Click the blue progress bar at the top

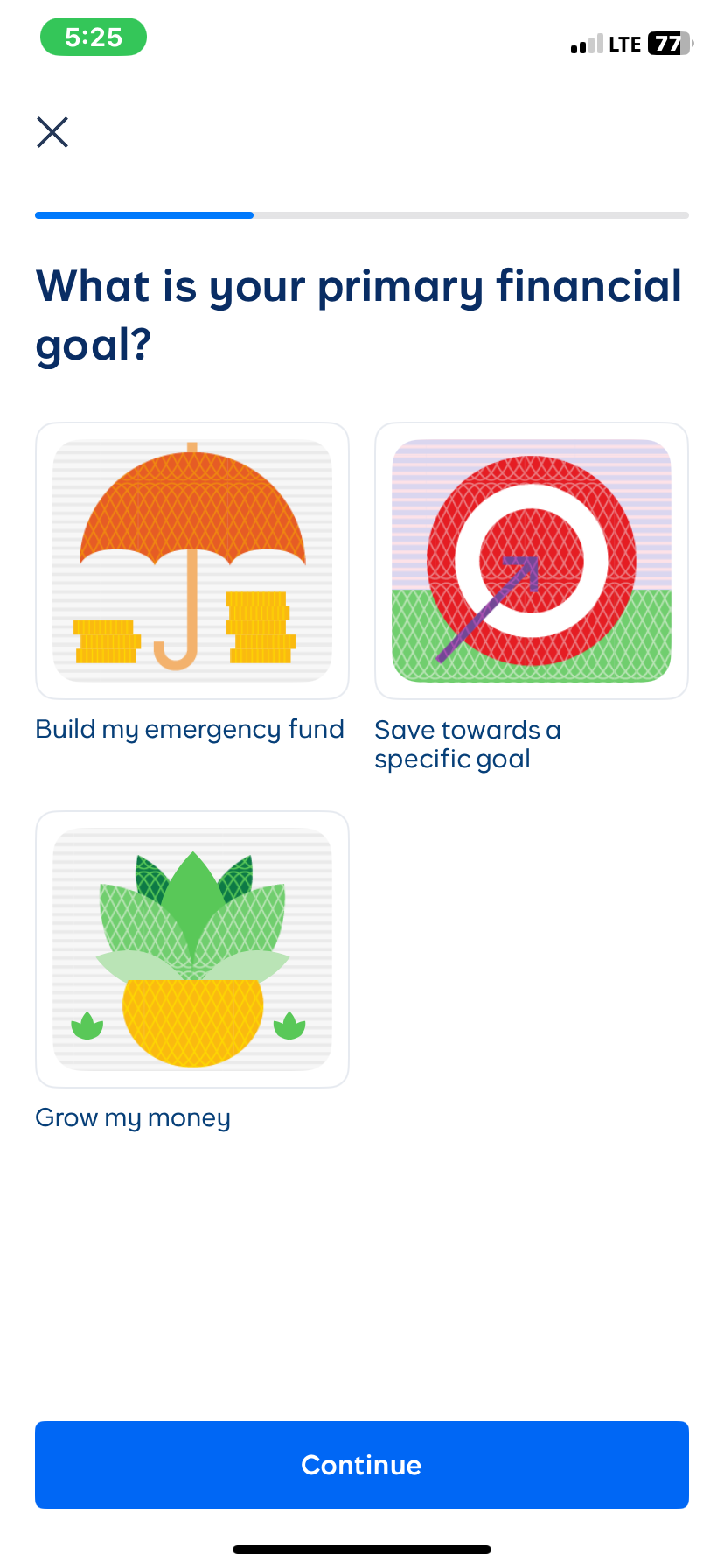pos(144,214)
